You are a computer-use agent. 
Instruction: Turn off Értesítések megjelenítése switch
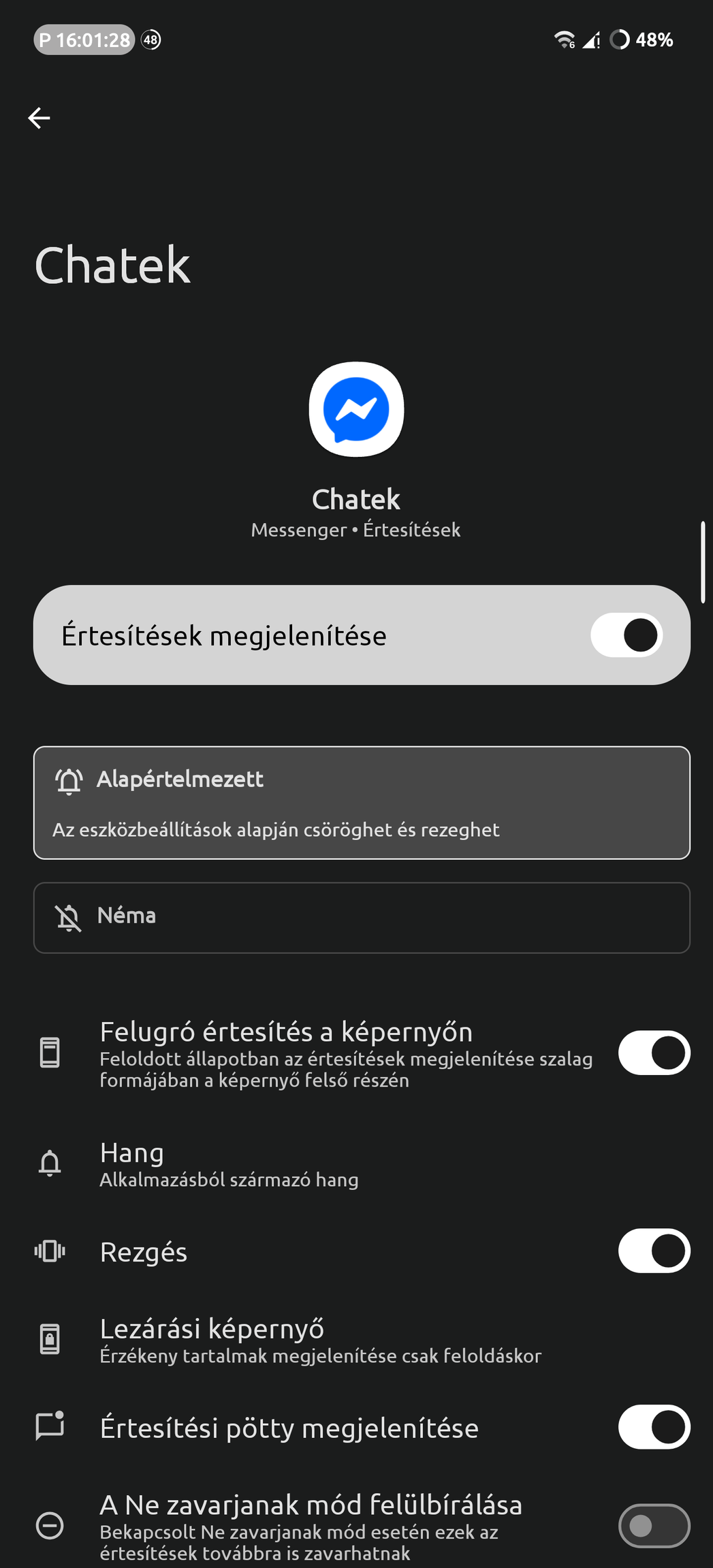click(626, 635)
